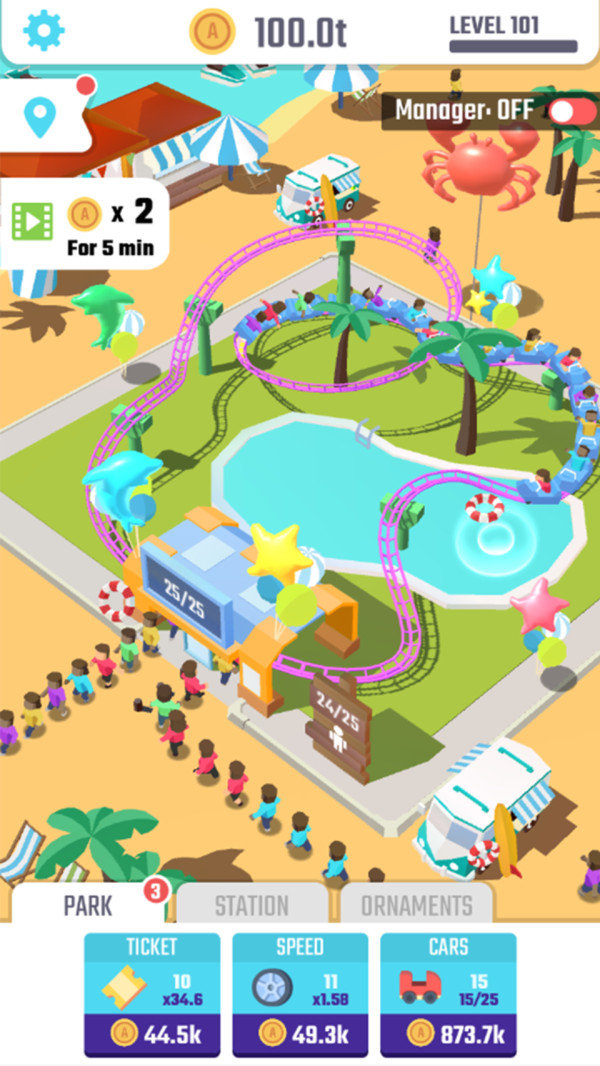The width and height of the screenshot is (600, 1066).
Task: Buy Cars upgrade for 873.7k
Action: tap(448, 1035)
